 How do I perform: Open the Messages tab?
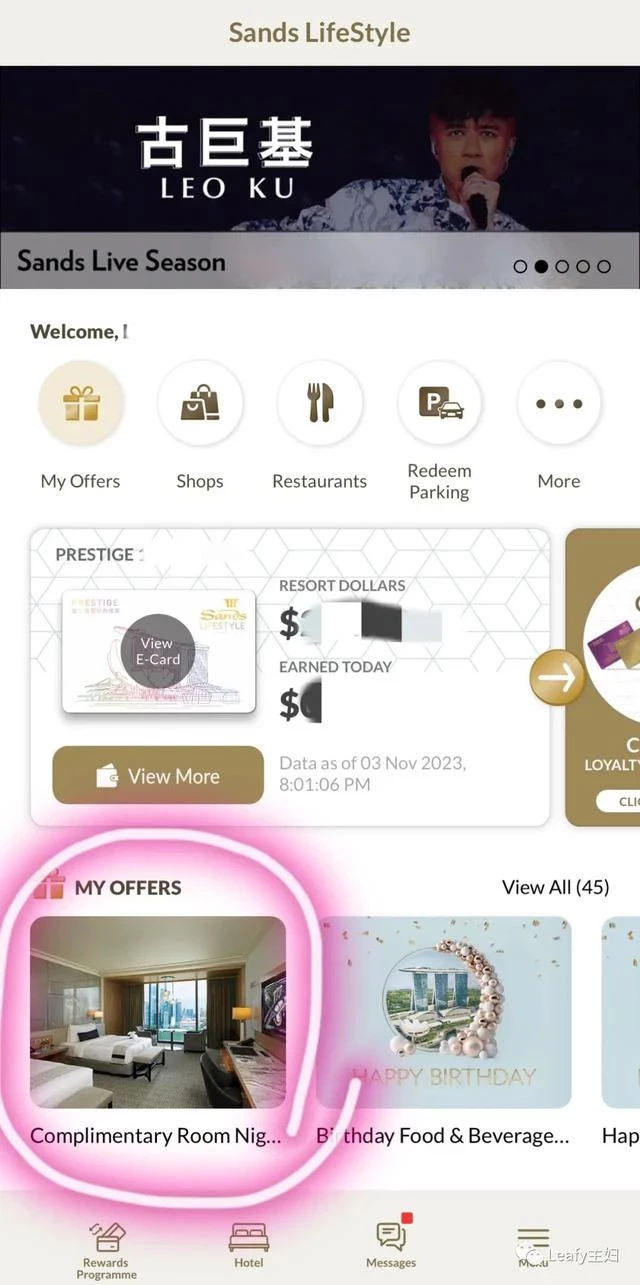(391, 1245)
